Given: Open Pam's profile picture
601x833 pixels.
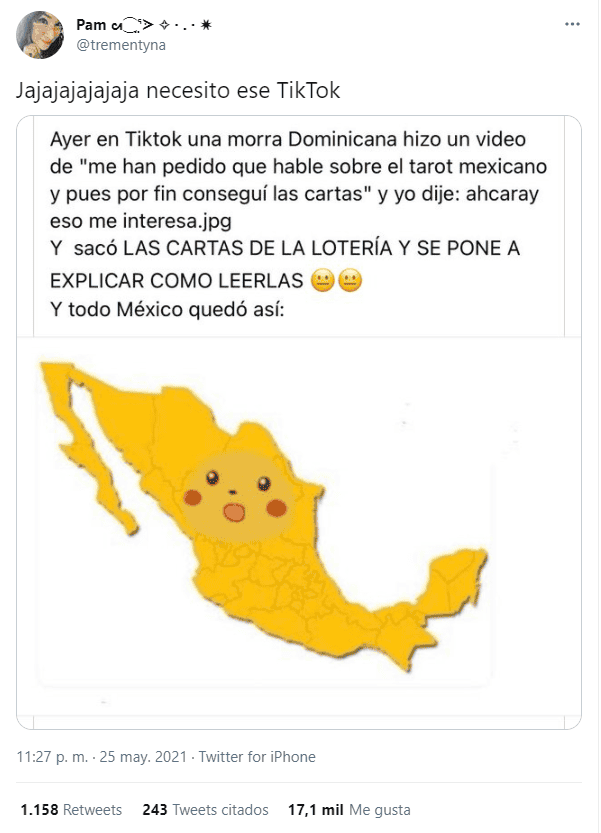Looking at the screenshot, I should pos(42,35).
